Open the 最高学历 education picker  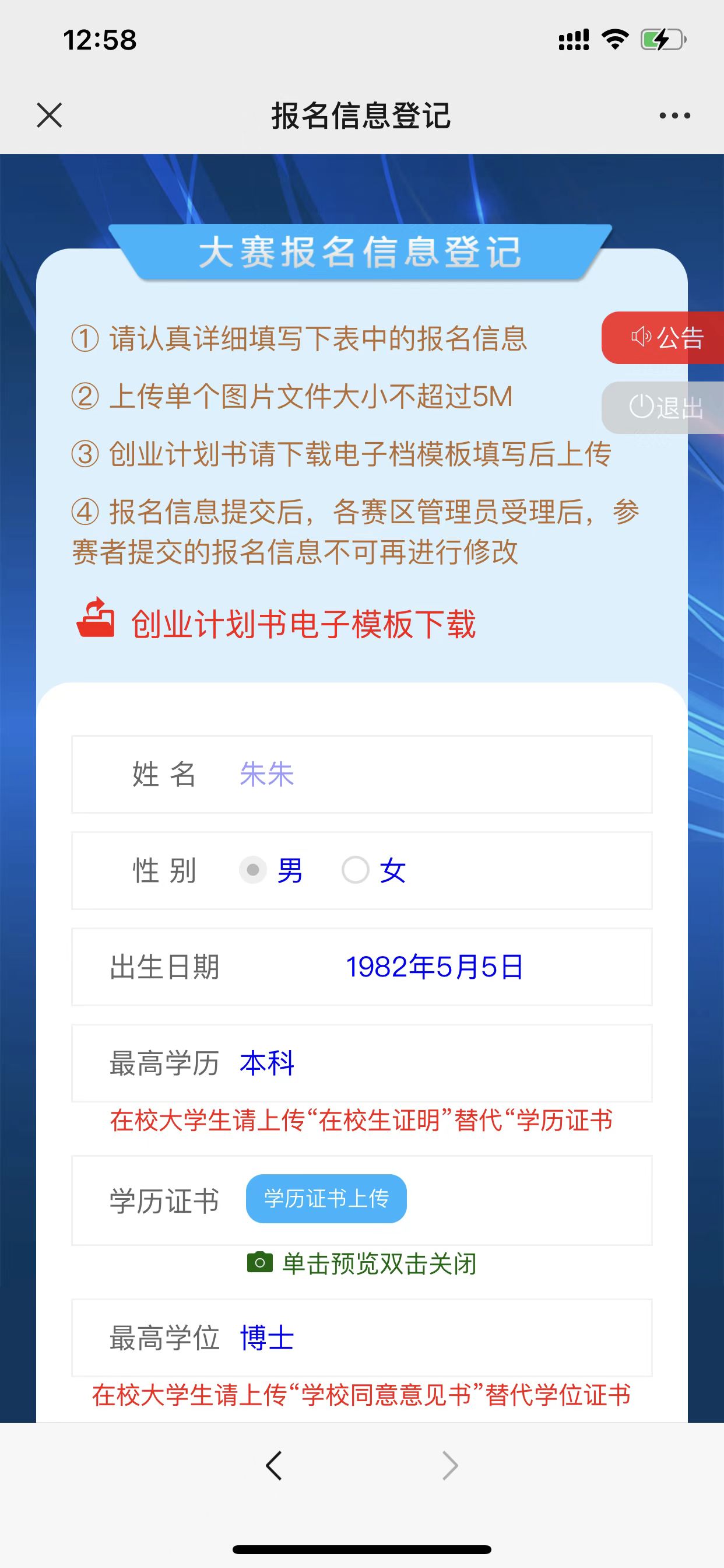coord(426,1063)
